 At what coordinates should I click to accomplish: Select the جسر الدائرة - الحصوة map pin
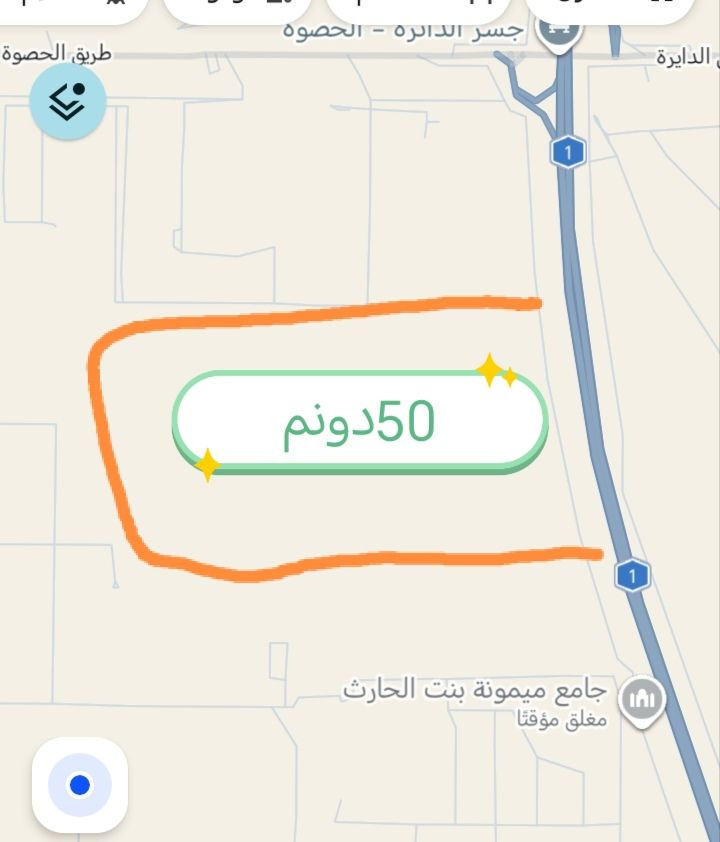pyautogui.click(x=560, y=26)
